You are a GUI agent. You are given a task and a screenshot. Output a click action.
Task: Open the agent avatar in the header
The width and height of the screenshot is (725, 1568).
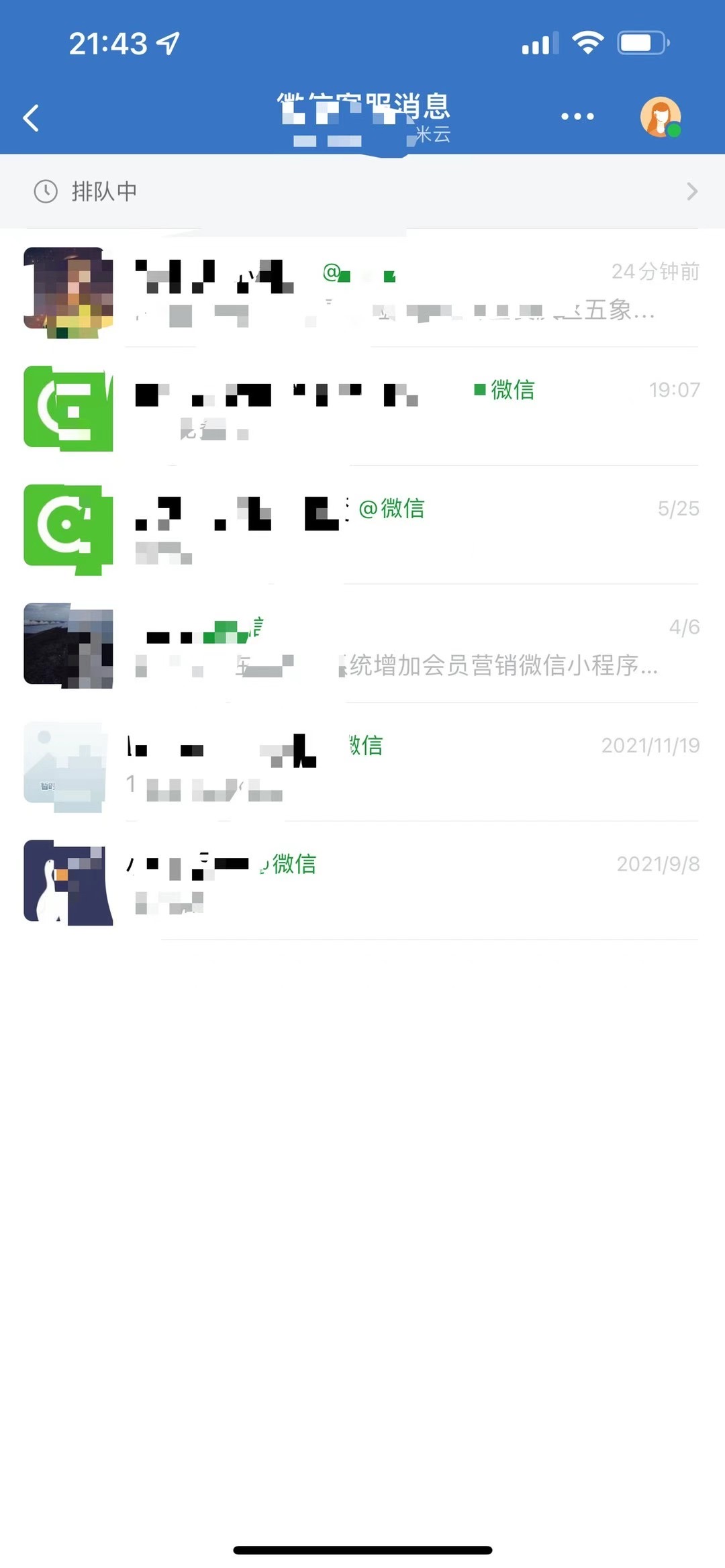(x=661, y=117)
